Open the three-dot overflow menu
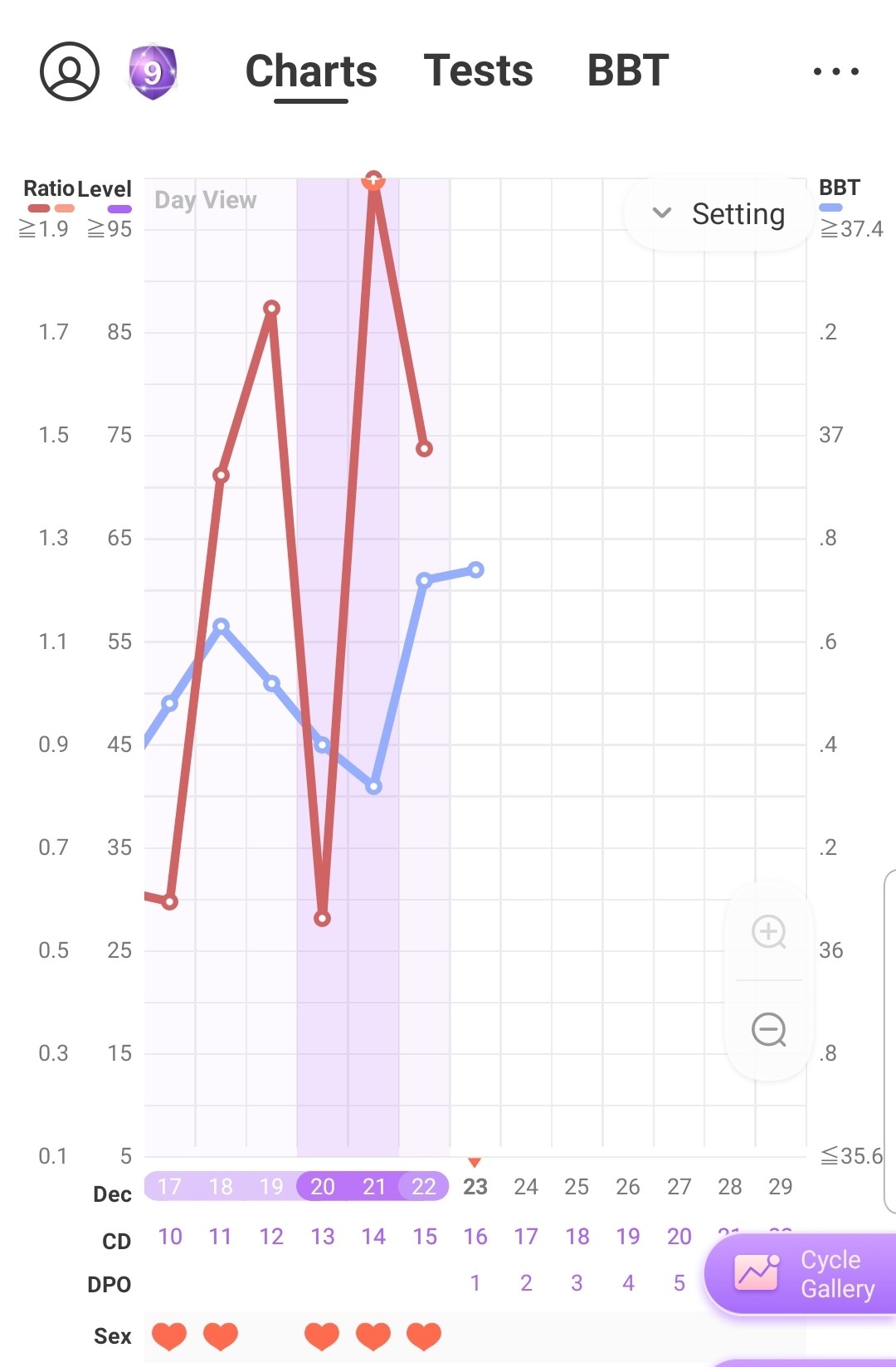The height and width of the screenshot is (1367, 896). pyautogui.click(x=835, y=71)
